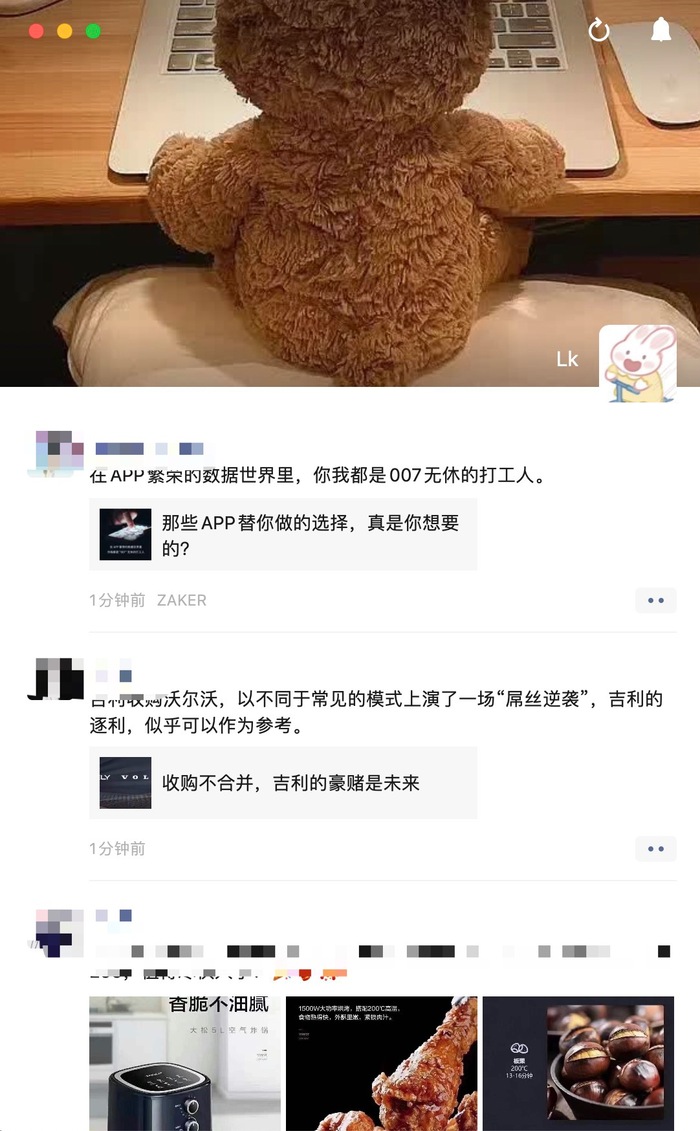
Task: View the roasted chestnuts photo
Action: (x=578, y=1063)
